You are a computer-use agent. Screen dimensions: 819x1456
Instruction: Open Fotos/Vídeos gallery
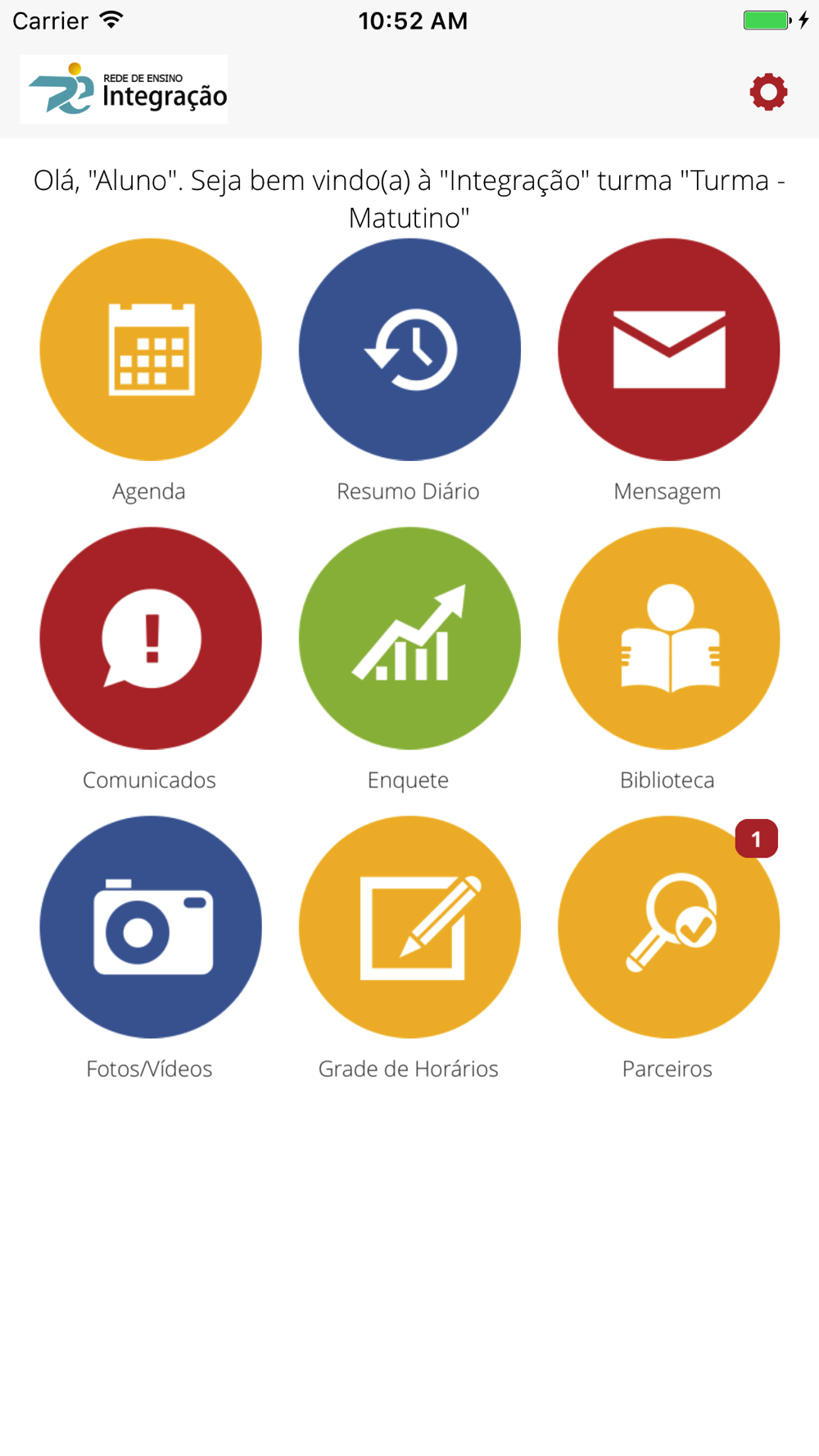(151, 927)
